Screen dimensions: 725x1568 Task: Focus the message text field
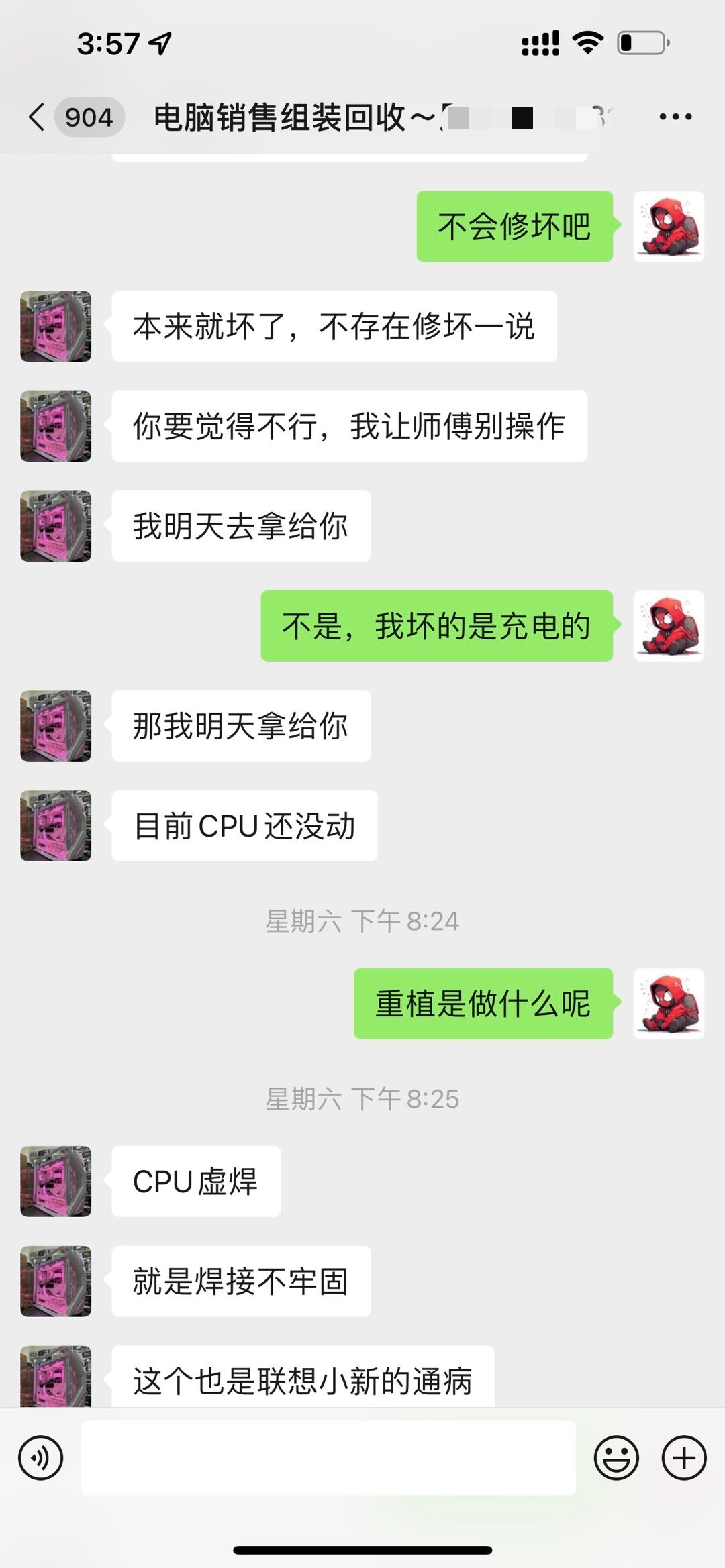(x=328, y=1458)
